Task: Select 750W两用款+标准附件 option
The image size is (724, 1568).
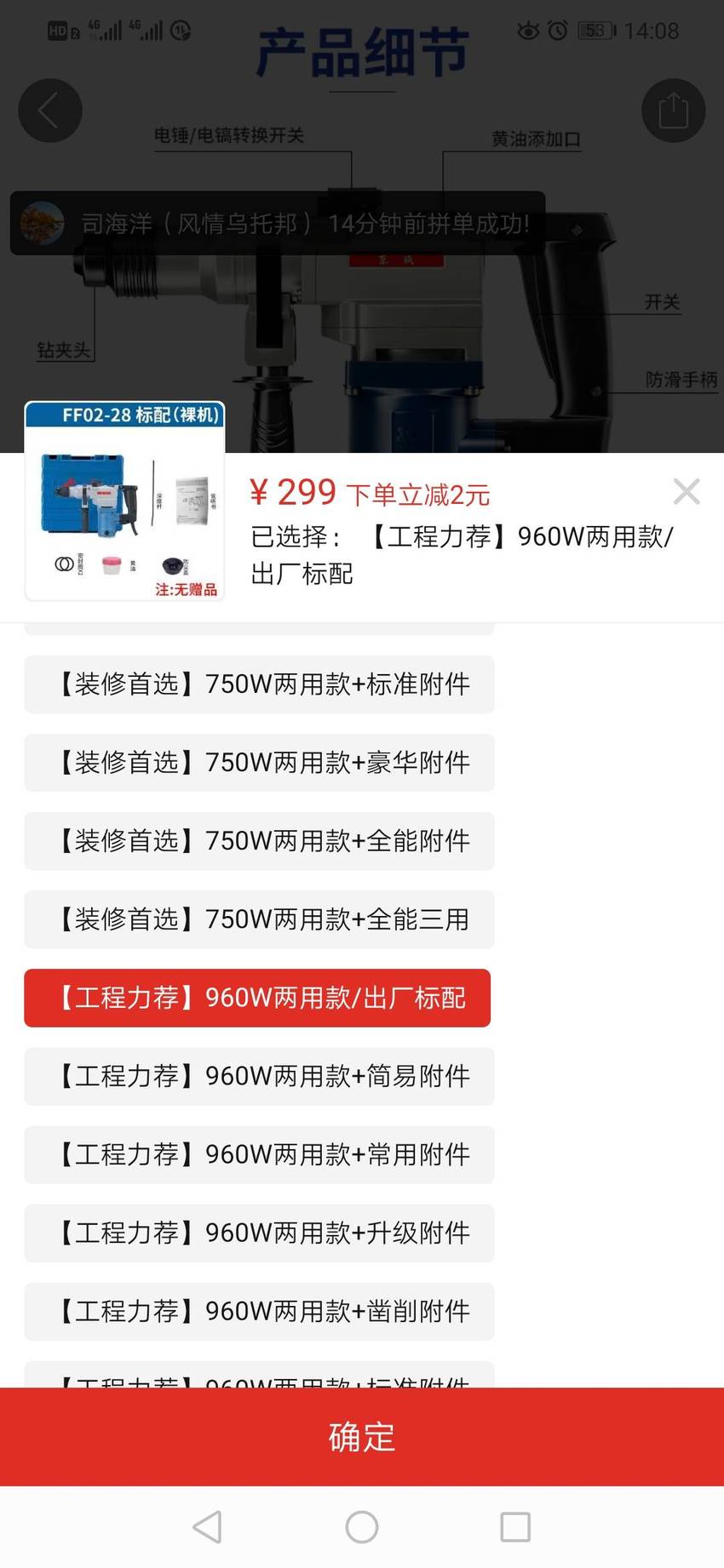Action: pyautogui.click(x=259, y=684)
